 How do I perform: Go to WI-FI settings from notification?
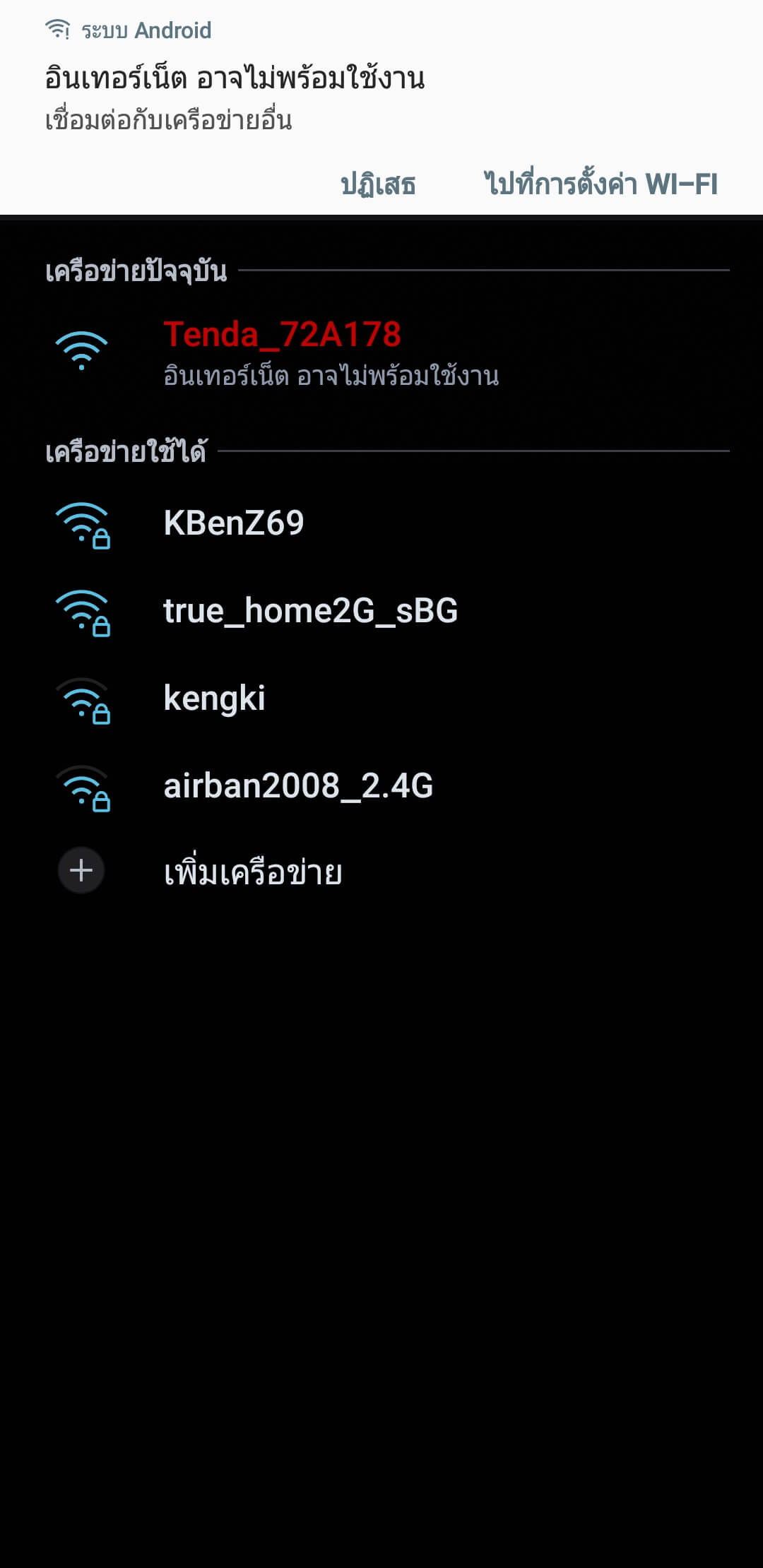click(601, 184)
